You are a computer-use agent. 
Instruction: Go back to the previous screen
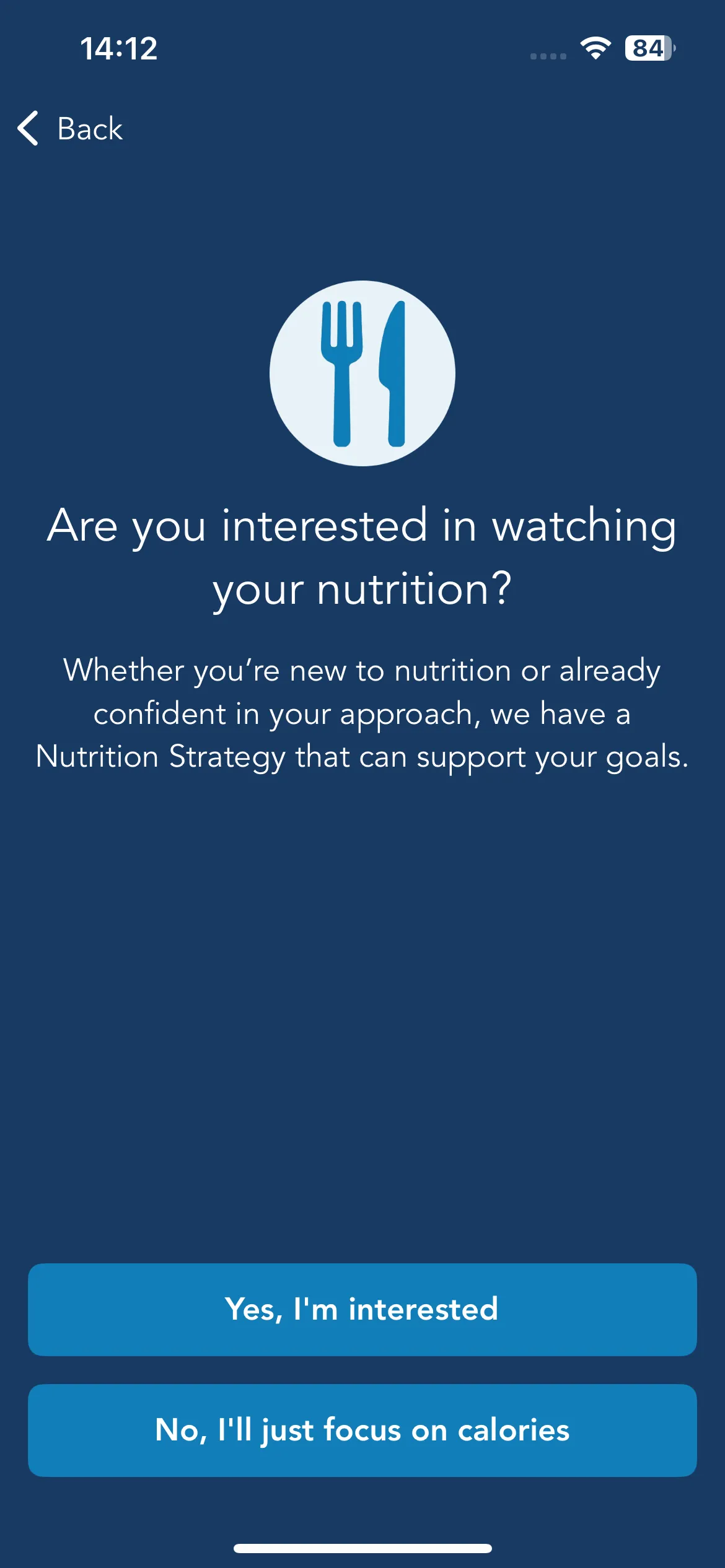tap(70, 129)
